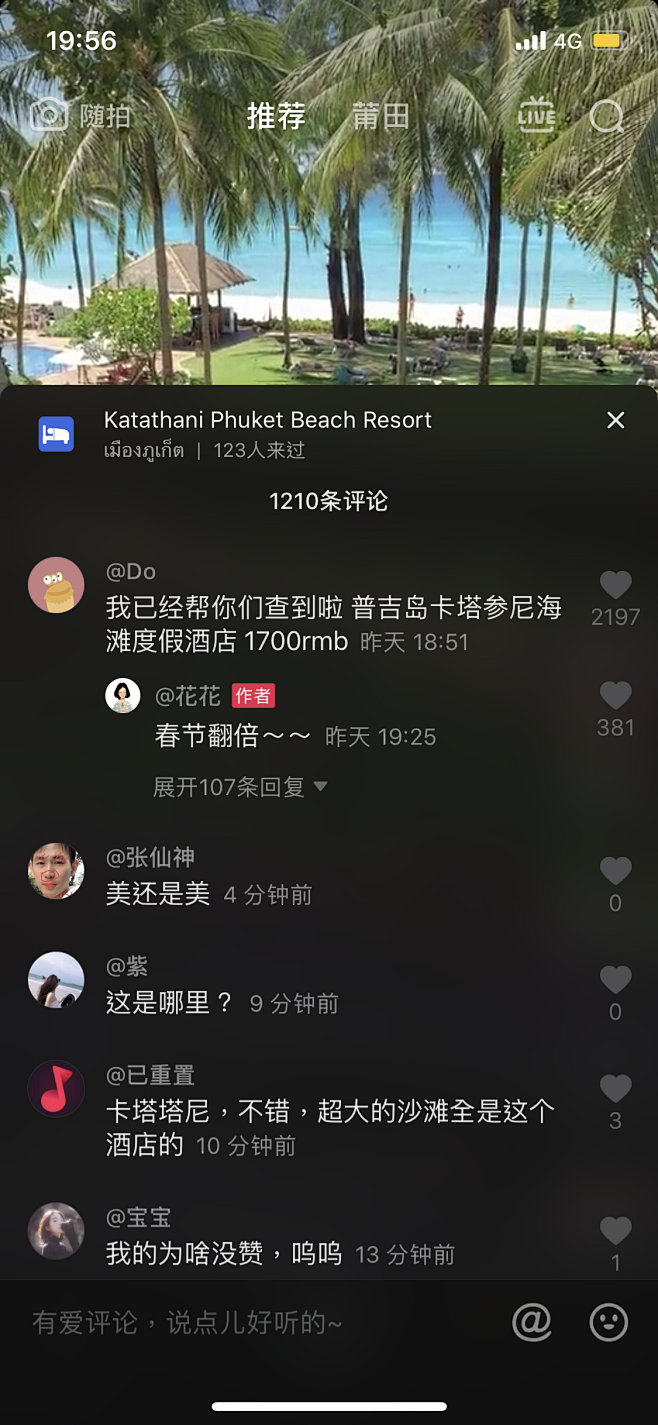Open Katathani Phuket Beach Resort location
This screenshot has width=658, height=1425.
[267, 420]
